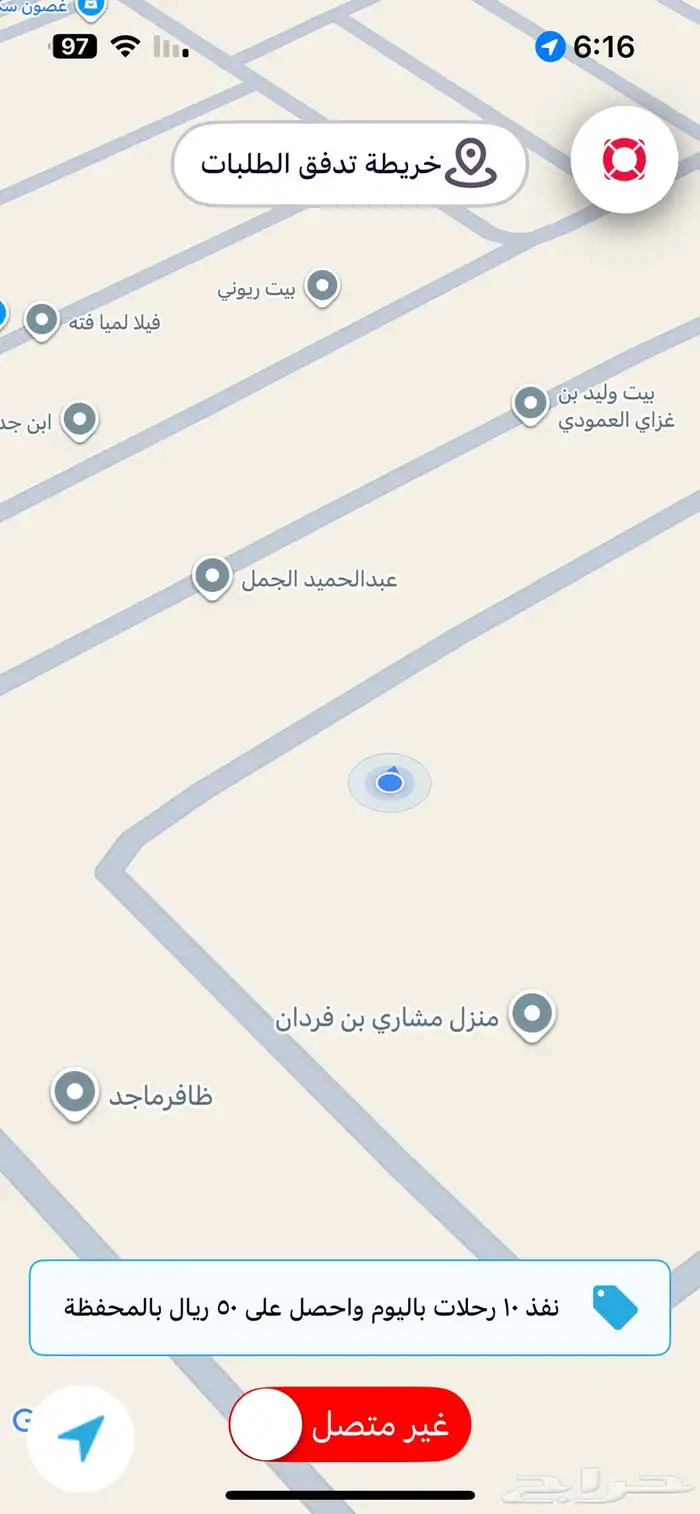Open the ١٠ رحلات reward offer banner

click(x=349, y=1307)
